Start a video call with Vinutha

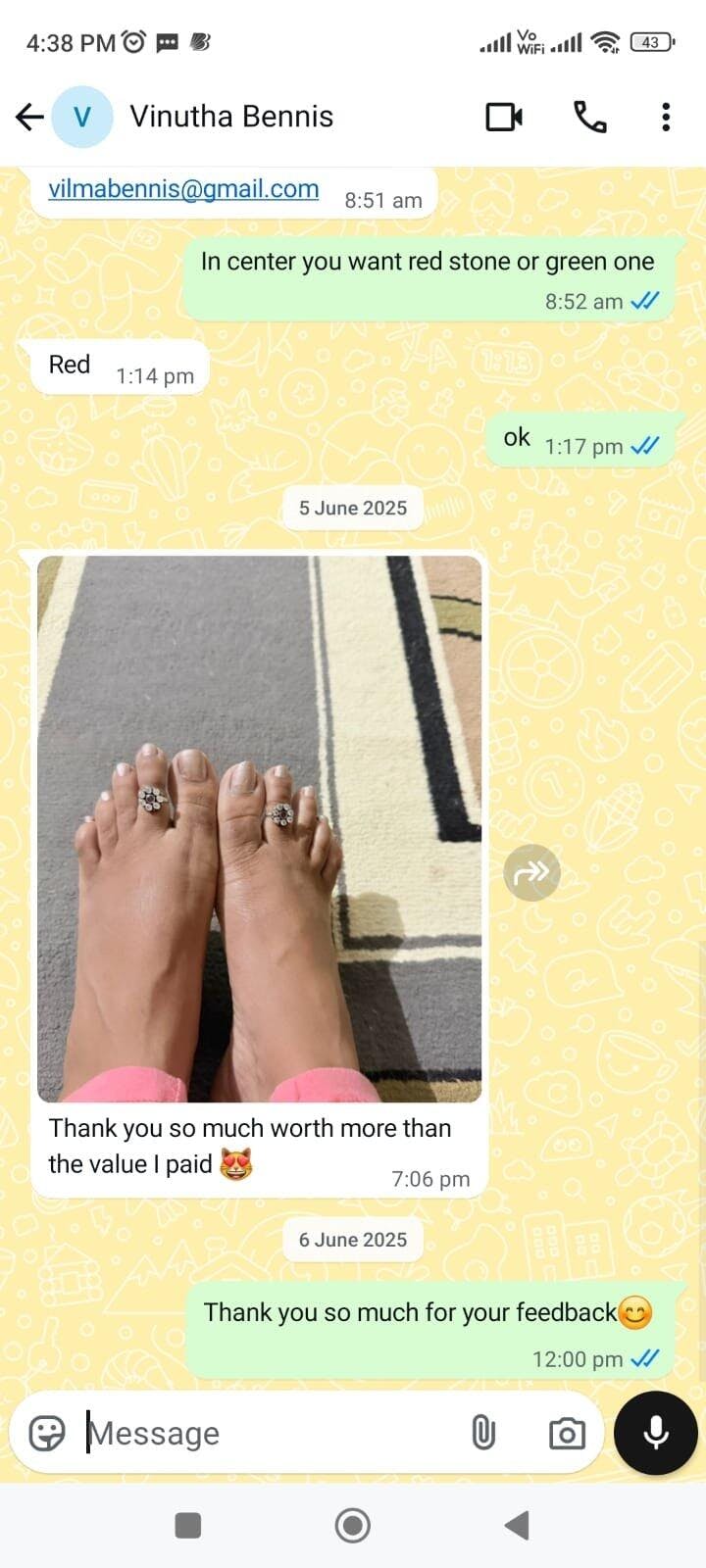(504, 118)
